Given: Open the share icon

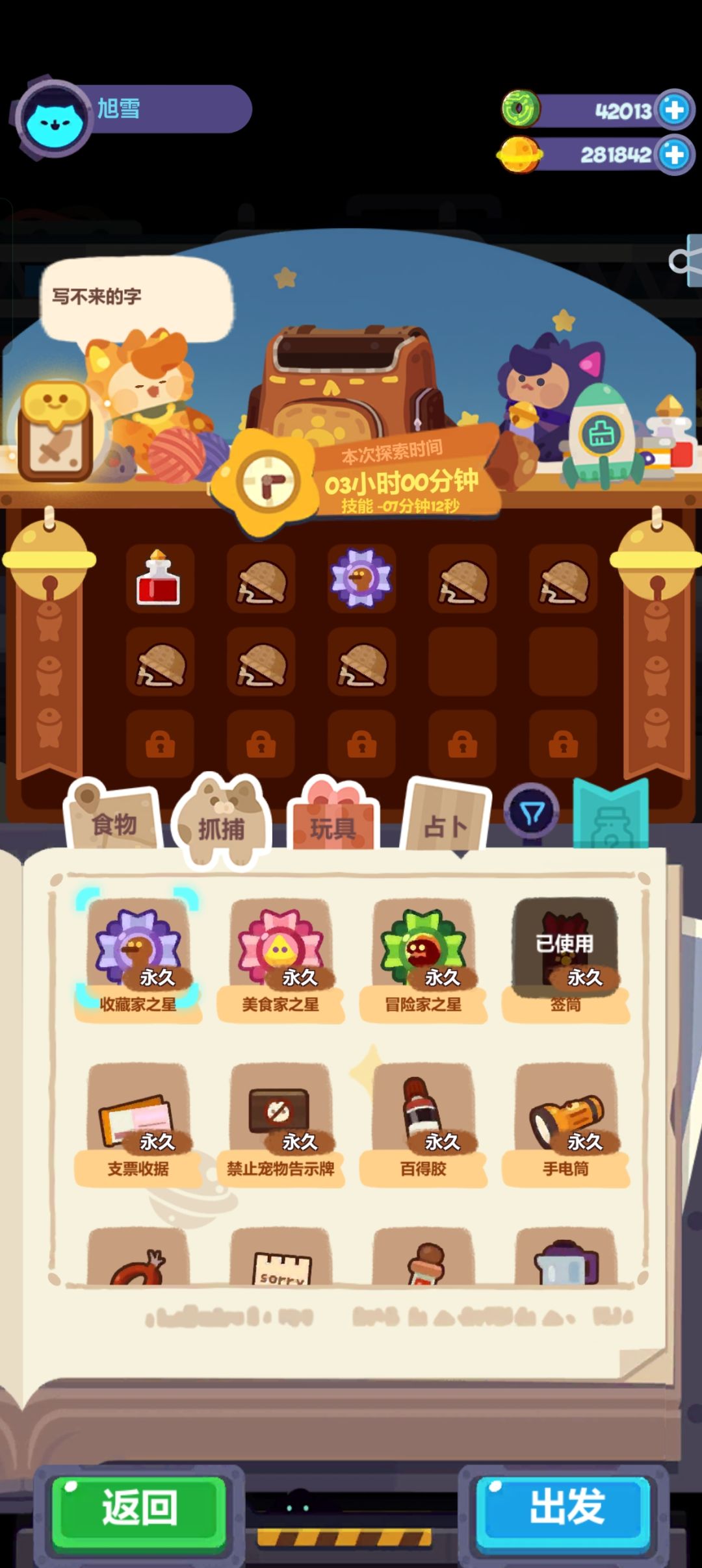Looking at the screenshot, I should [685, 260].
